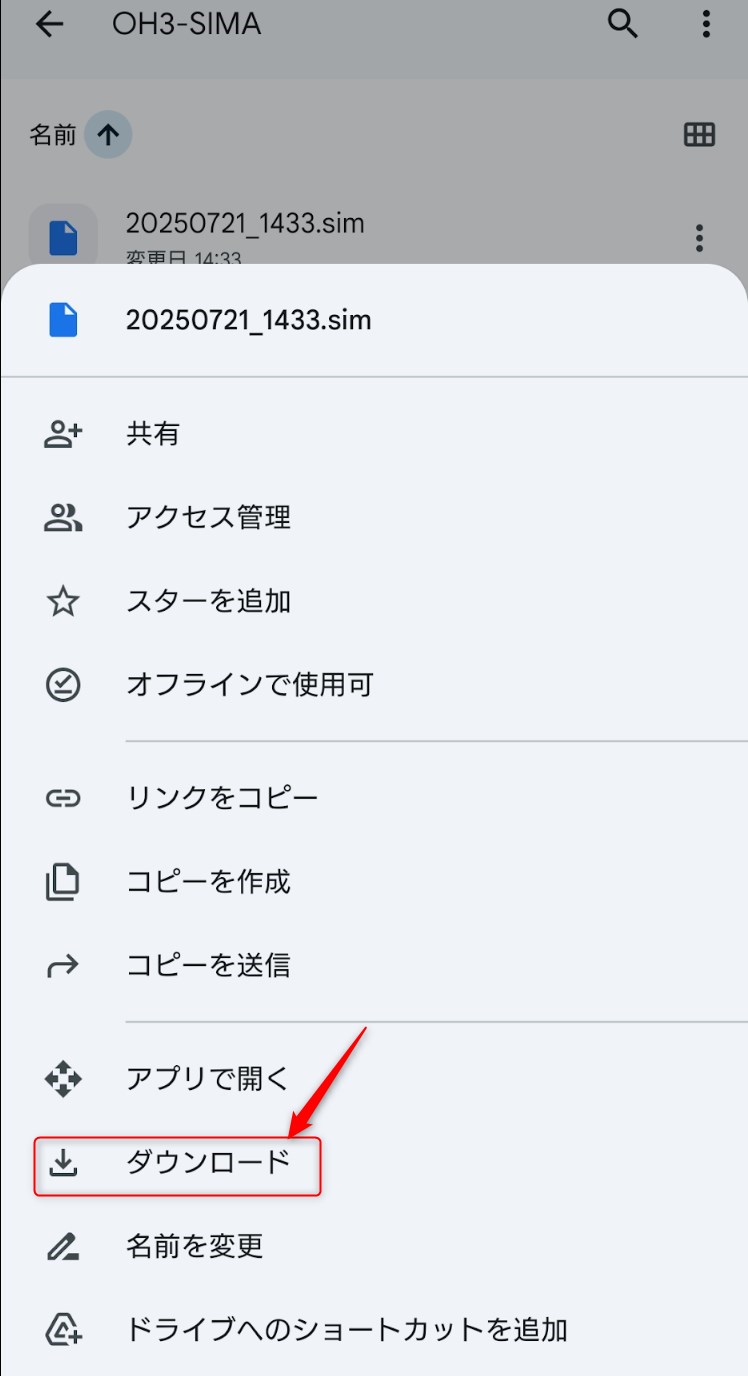The image size is (748, 1376).
Task: Tap コピーを送信 option
Action: pyautogui.click(x=208, y=965)
